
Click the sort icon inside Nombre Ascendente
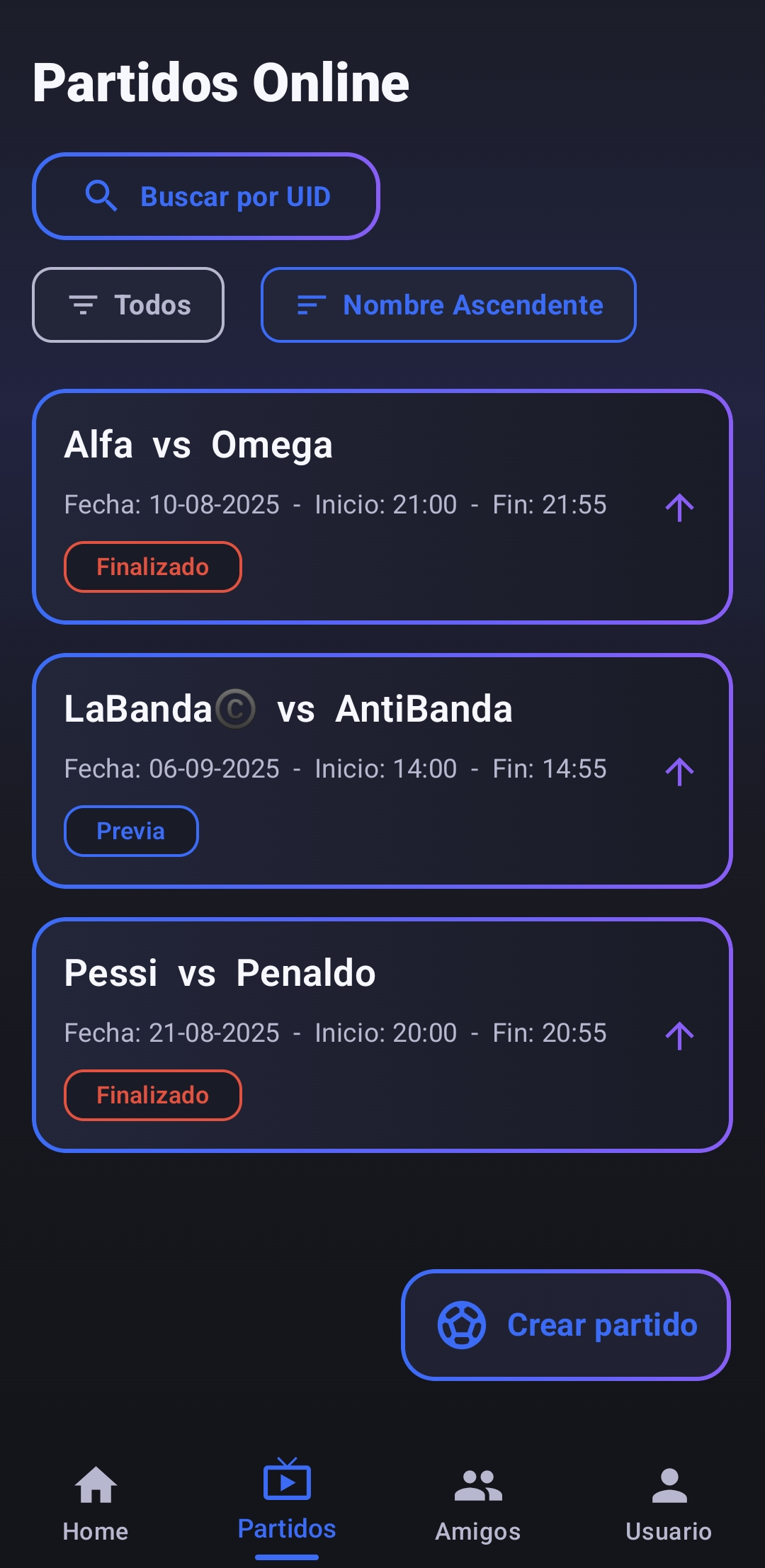coord(310,305)
